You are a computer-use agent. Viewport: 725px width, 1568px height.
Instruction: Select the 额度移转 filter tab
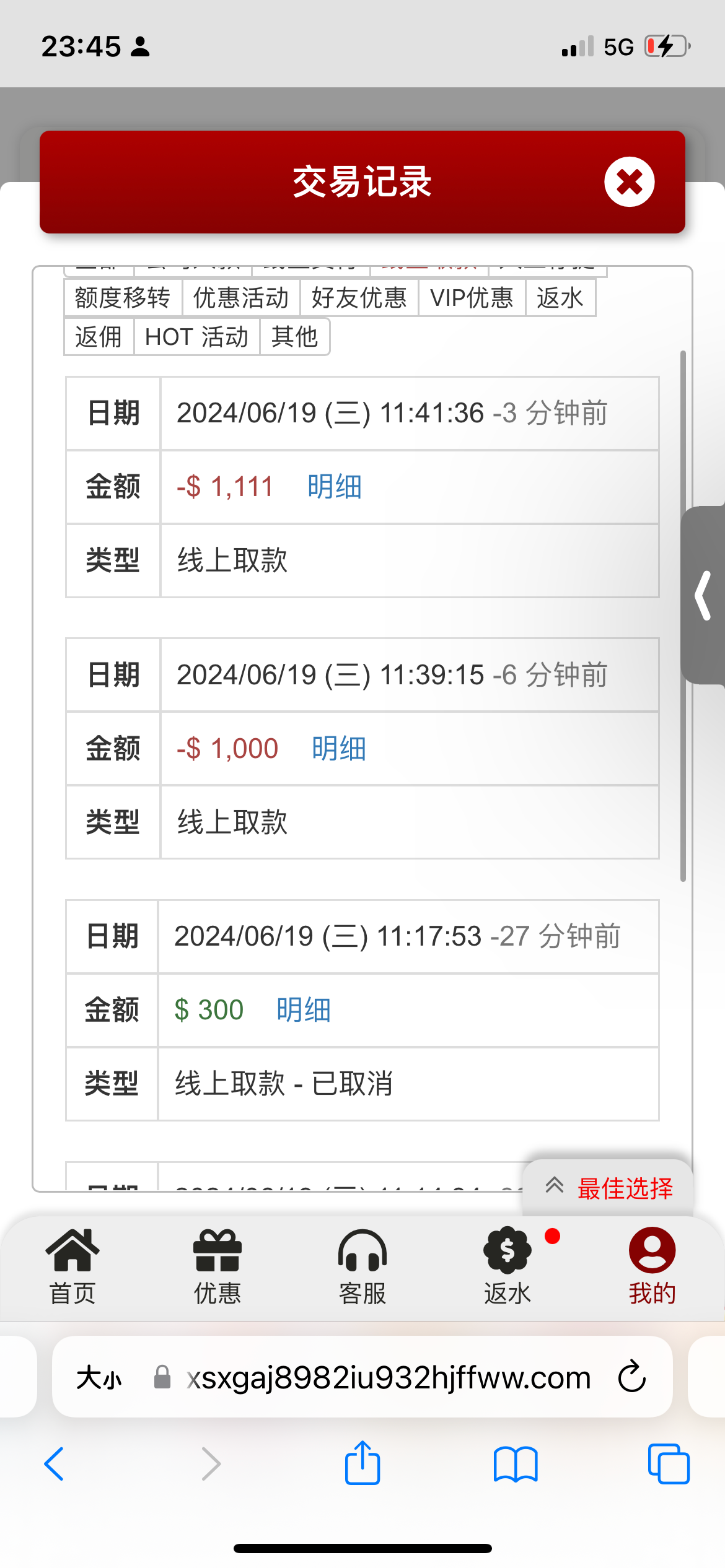pos(123,298)
